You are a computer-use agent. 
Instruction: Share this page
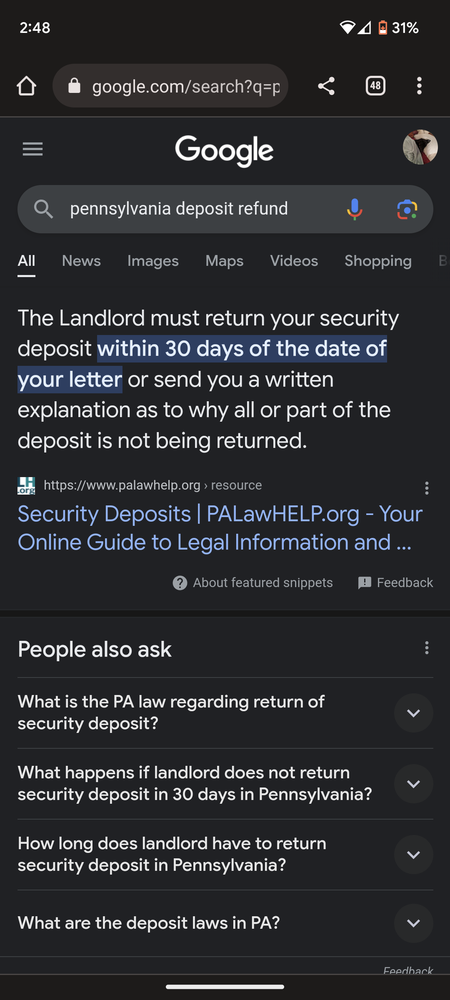click(x=326, y=86)
